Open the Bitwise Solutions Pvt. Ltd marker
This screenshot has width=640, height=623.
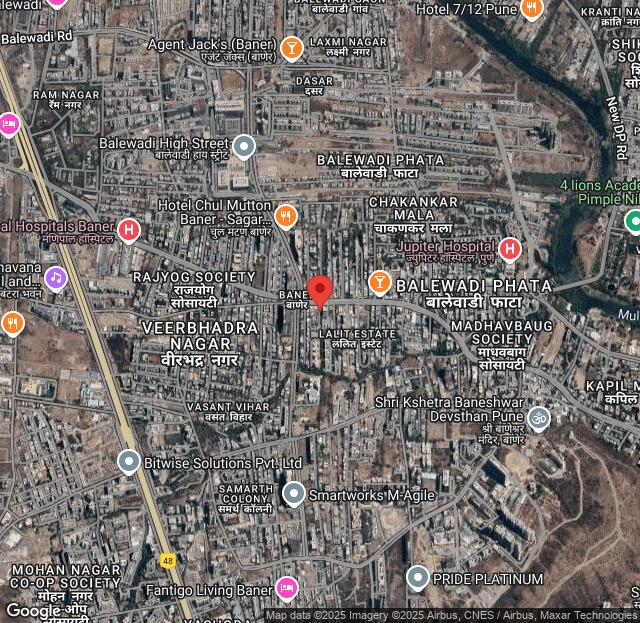128,462
